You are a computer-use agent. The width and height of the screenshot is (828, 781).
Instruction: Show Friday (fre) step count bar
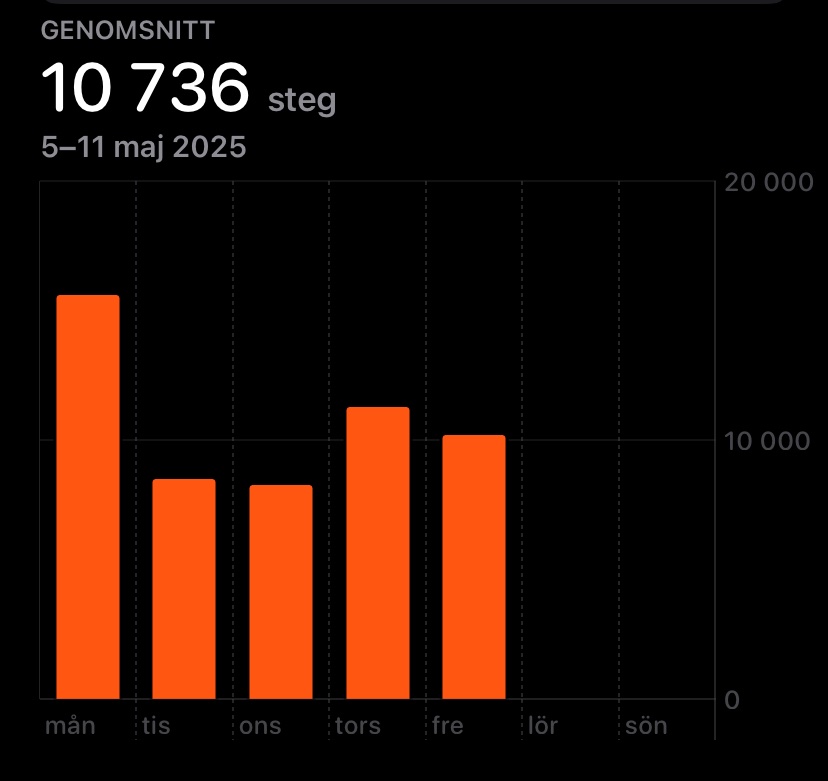(474, 567)
